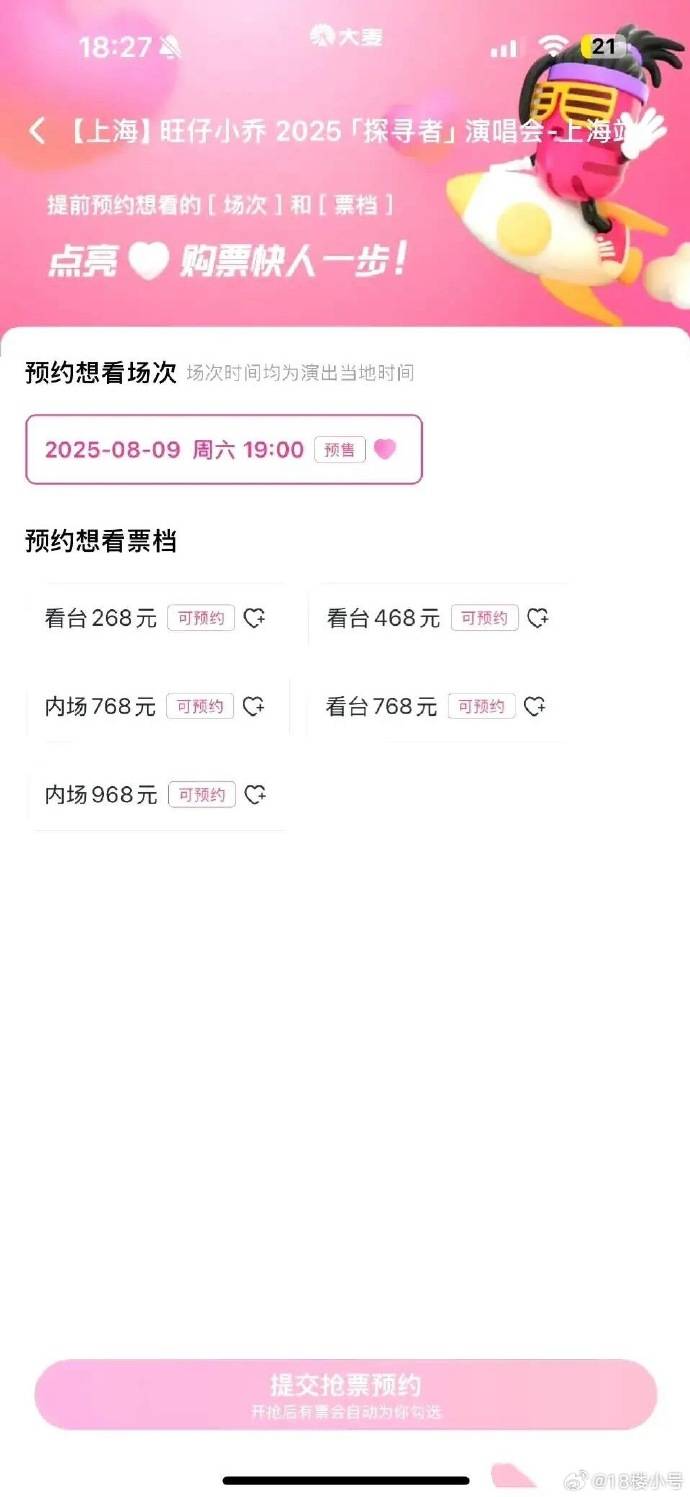Image resolution: width=690 pixels, height=1497 pixels.
Task: Pick the 看台768元 ticket tier
Action: tap(439, 706)
